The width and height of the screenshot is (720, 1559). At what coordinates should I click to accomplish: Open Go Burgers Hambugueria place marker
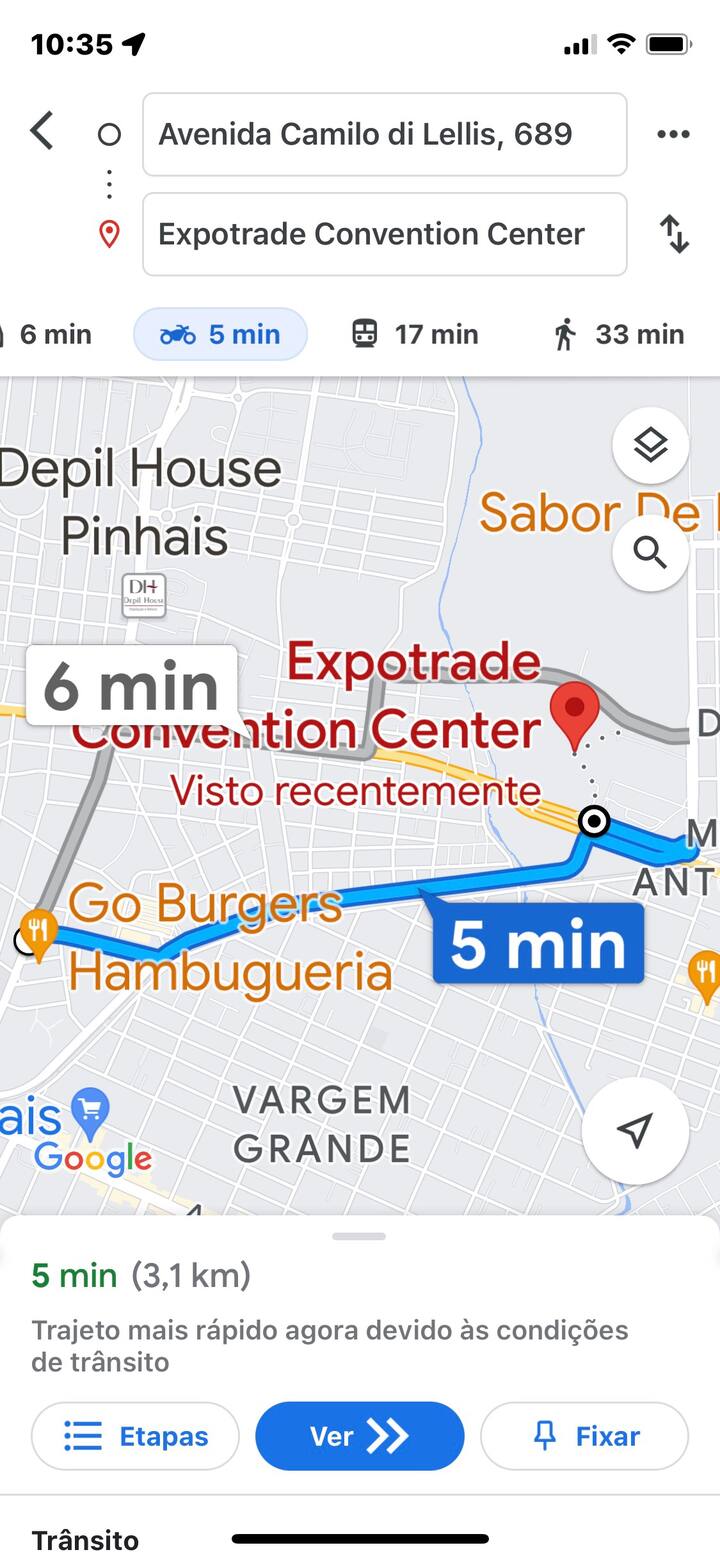coord(38,932)
